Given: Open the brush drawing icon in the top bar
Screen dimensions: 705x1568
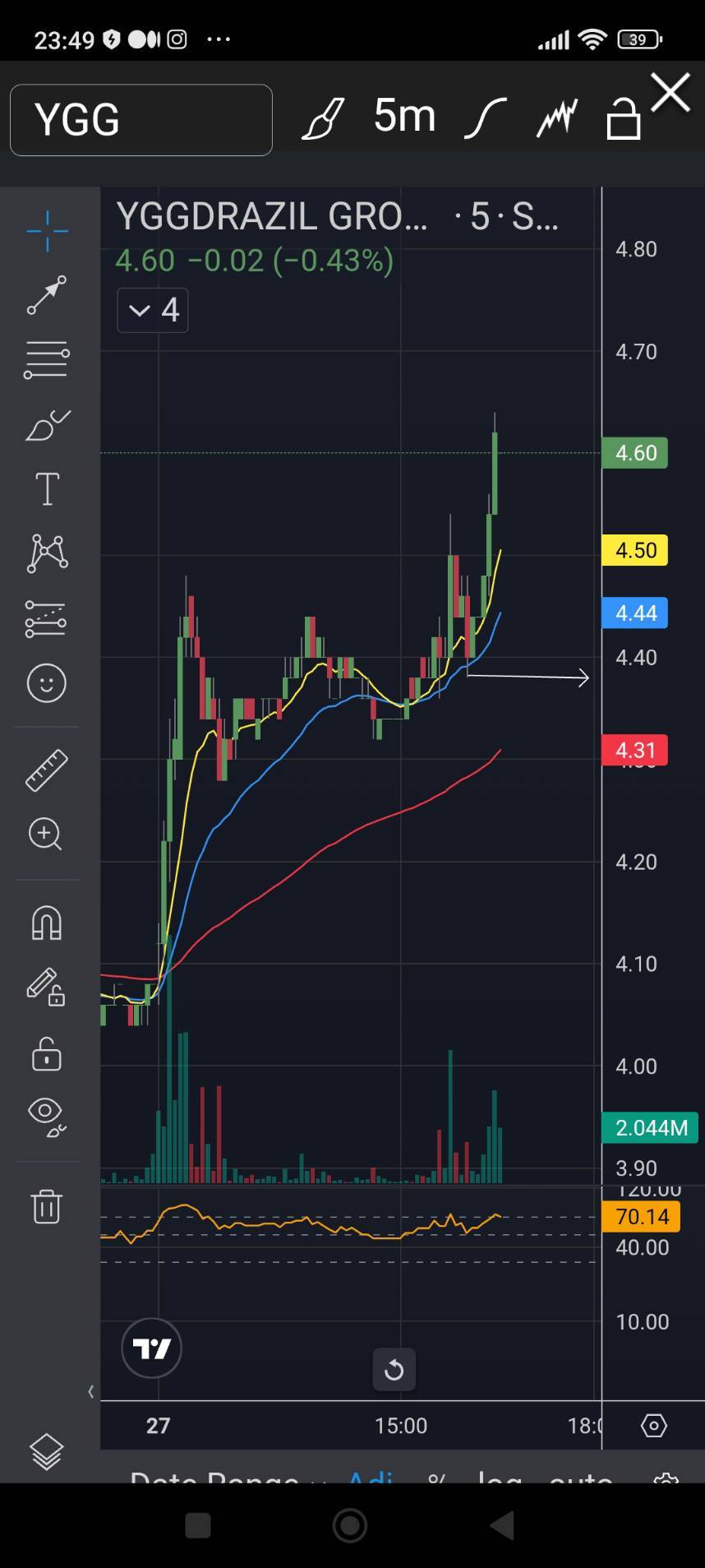Looking at the screenshot, I should (323, 118).
